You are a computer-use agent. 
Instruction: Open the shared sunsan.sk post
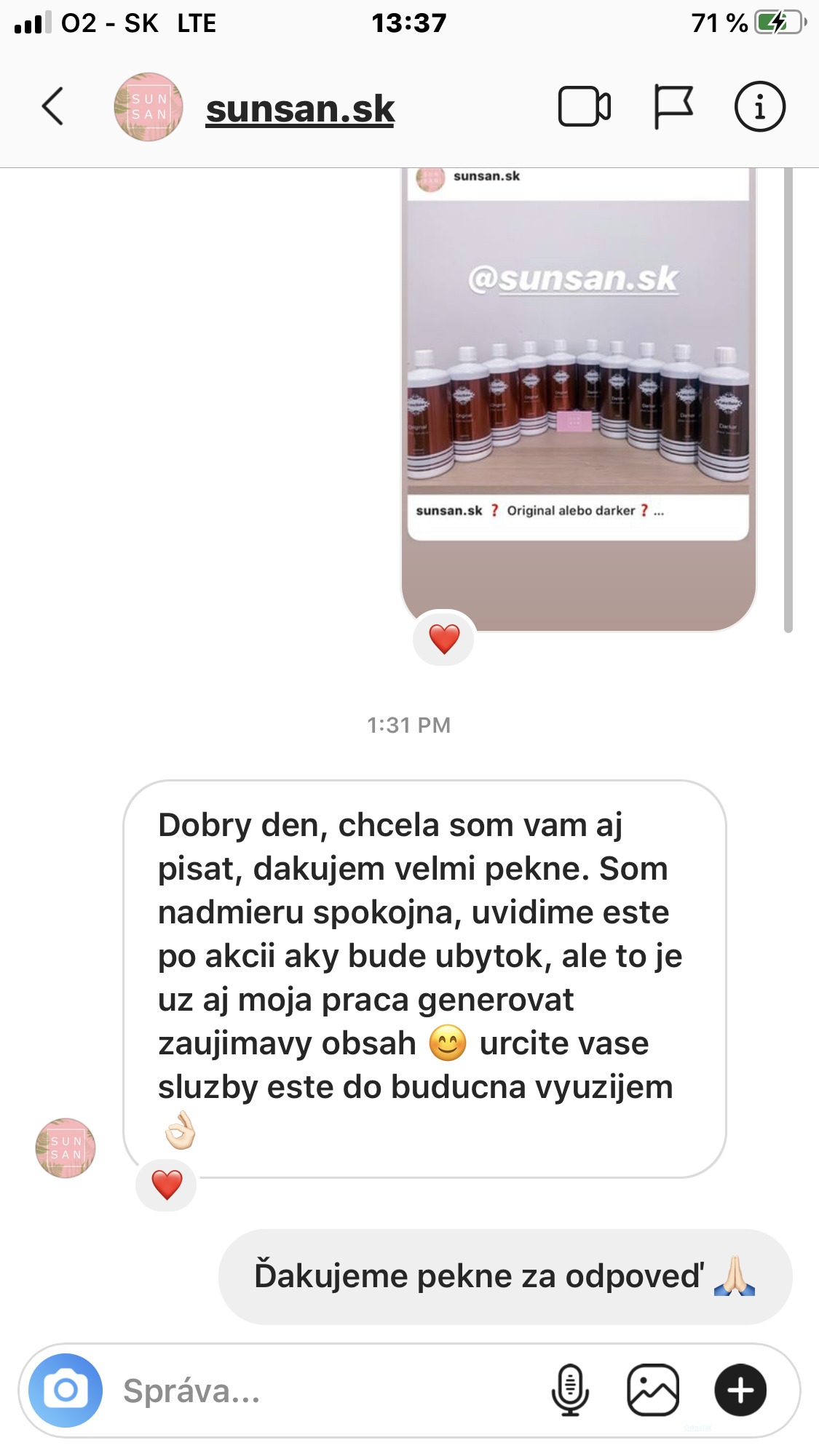(578, 399)
